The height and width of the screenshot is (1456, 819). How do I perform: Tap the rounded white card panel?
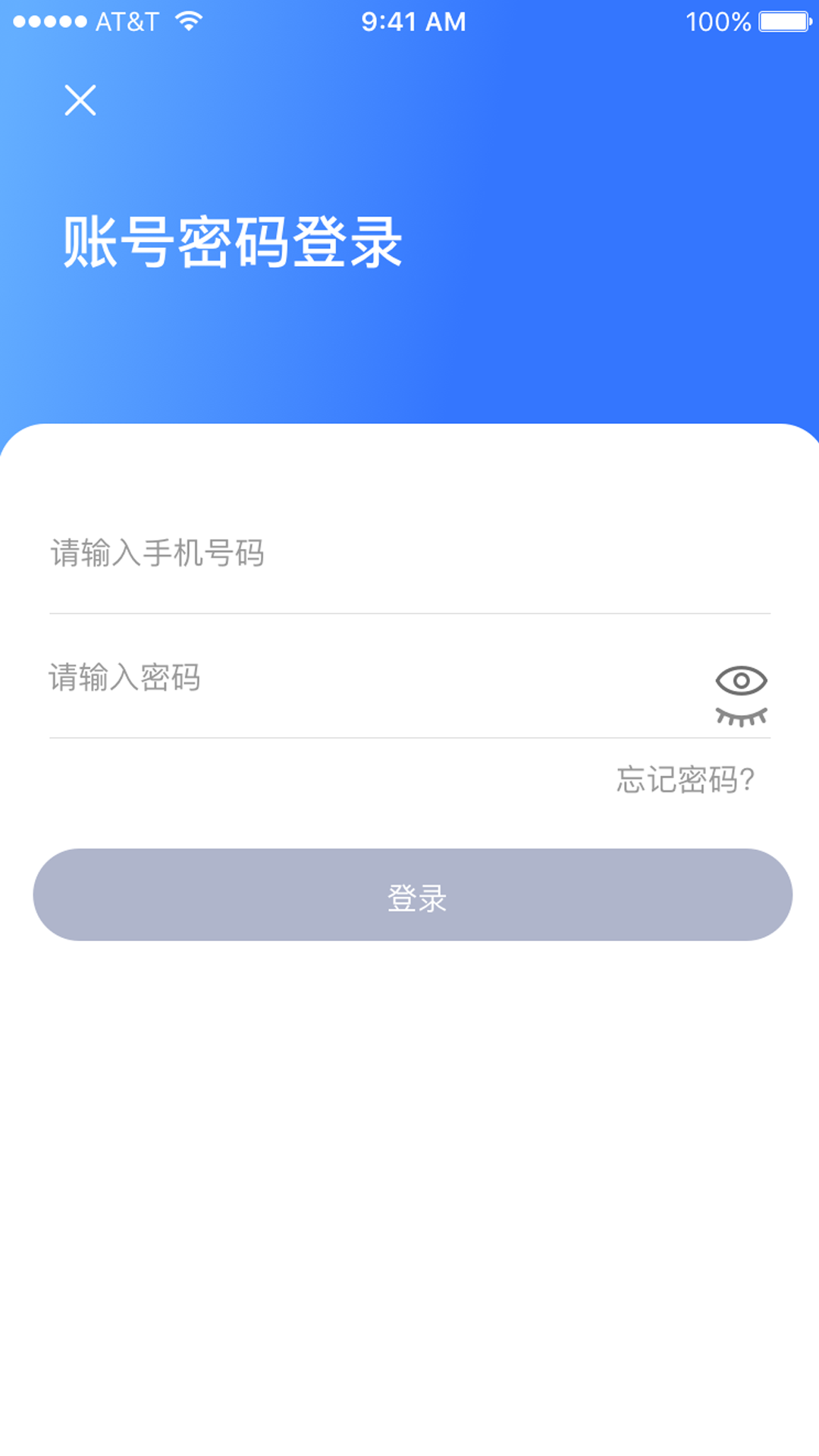point(409,1137)
